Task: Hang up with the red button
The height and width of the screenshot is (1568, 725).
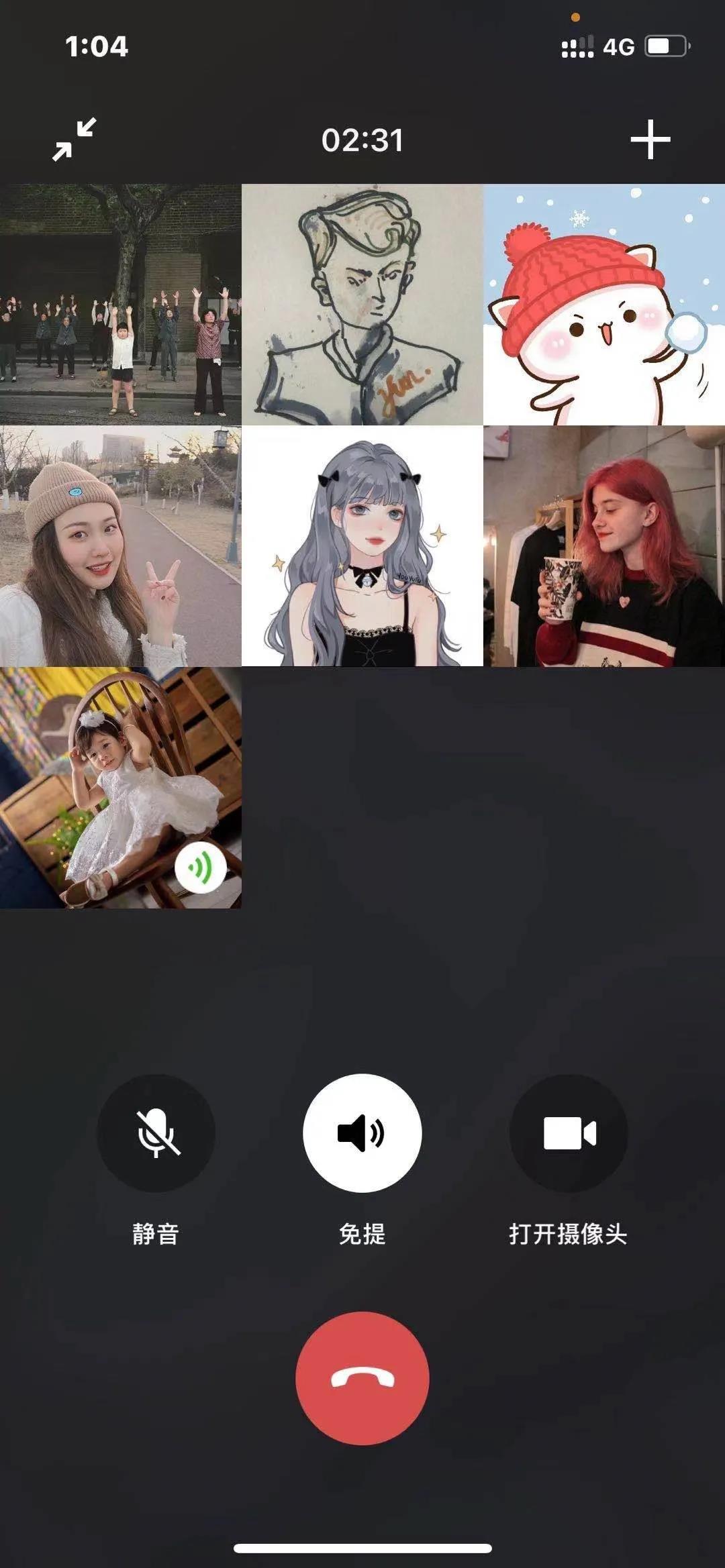Action: click(362, 1378)
